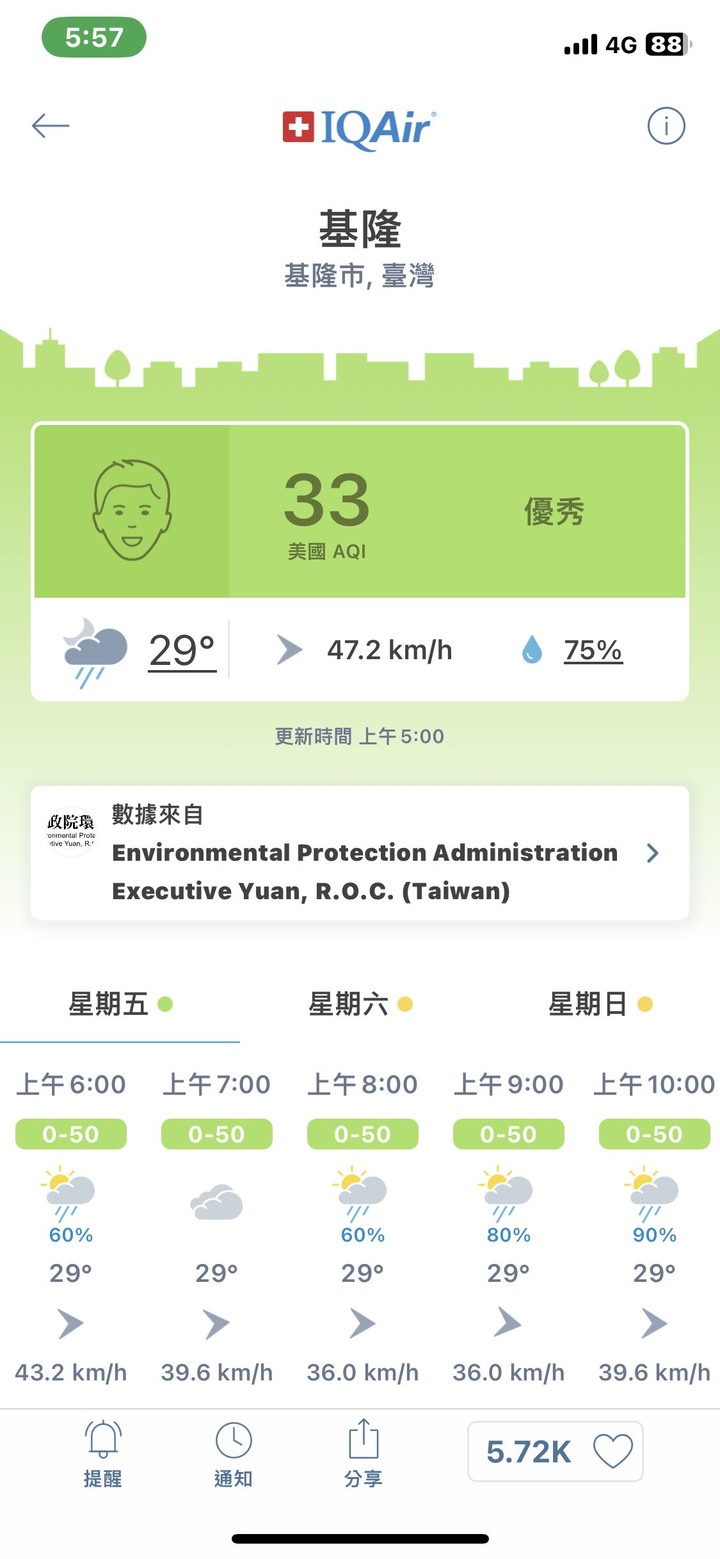This screenshot has width=720, height=1559.
Task: Tap the underlined 75% humidity
Action: 593,651
